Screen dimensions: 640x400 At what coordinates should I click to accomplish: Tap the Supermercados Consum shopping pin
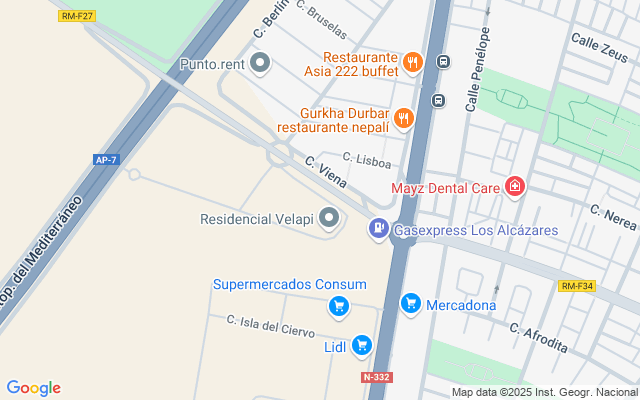339,307
